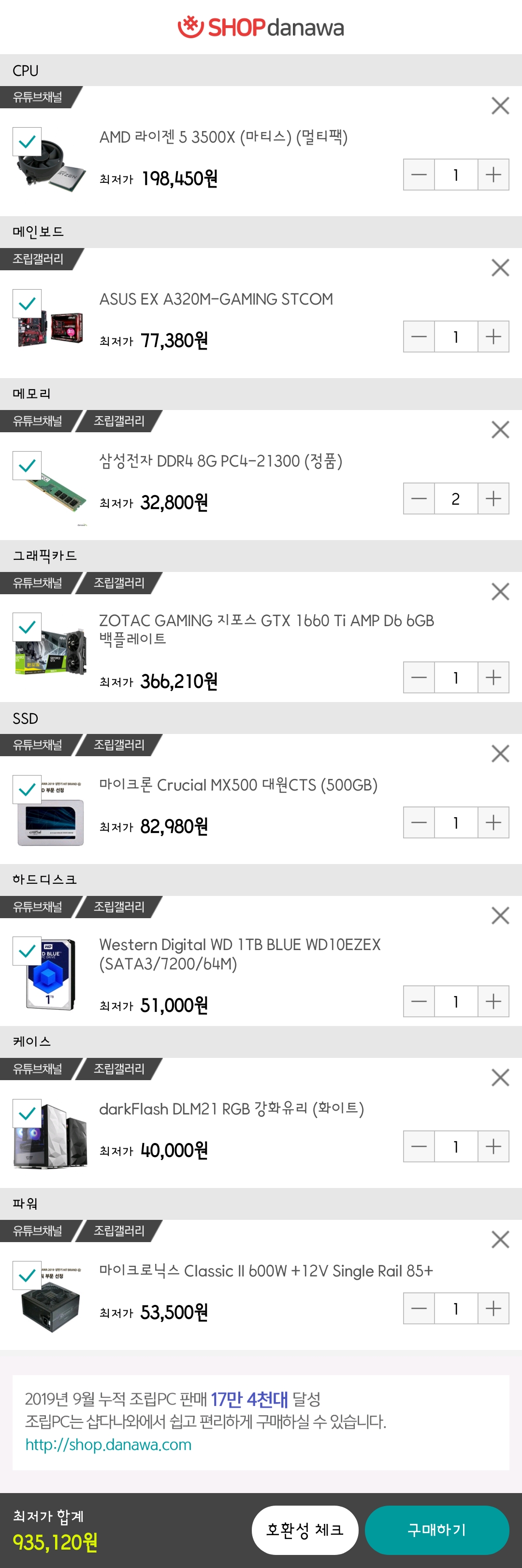
Task: Tap 구매하기 to purchase the build
Action: pos(437,1530)
